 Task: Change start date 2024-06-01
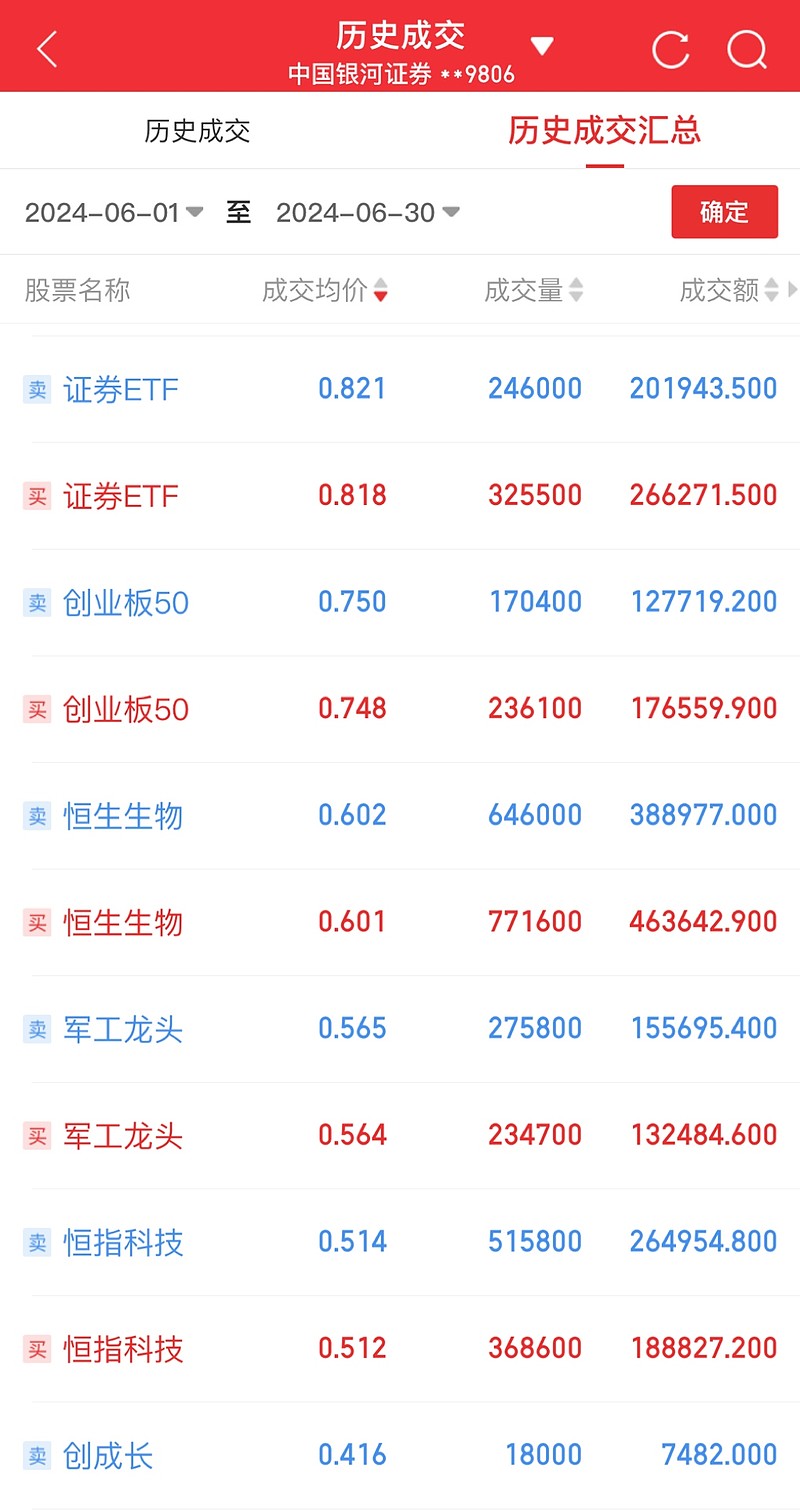[114, 212]
